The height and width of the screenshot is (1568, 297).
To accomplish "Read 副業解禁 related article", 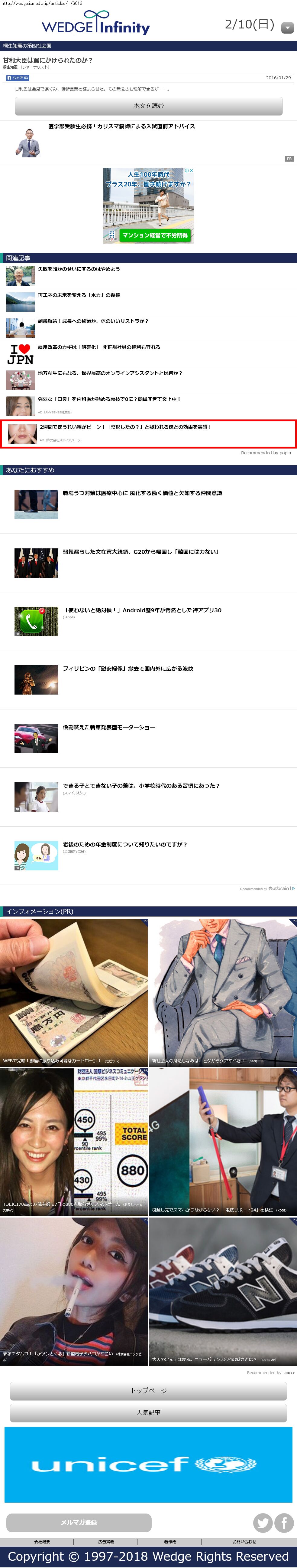I will click(x=93, y=321).
